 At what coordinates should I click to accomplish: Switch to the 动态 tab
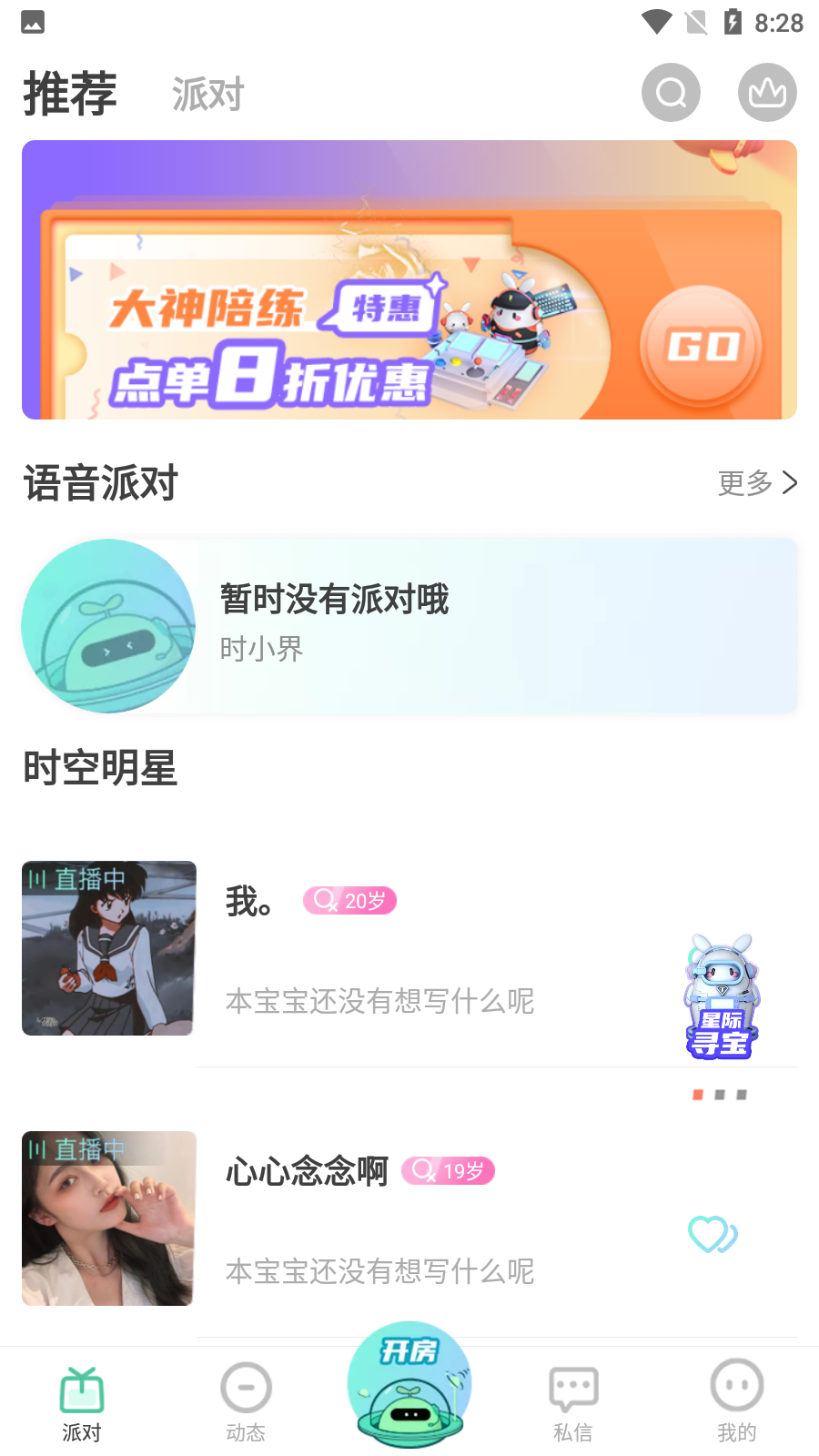click(246, 1404)
